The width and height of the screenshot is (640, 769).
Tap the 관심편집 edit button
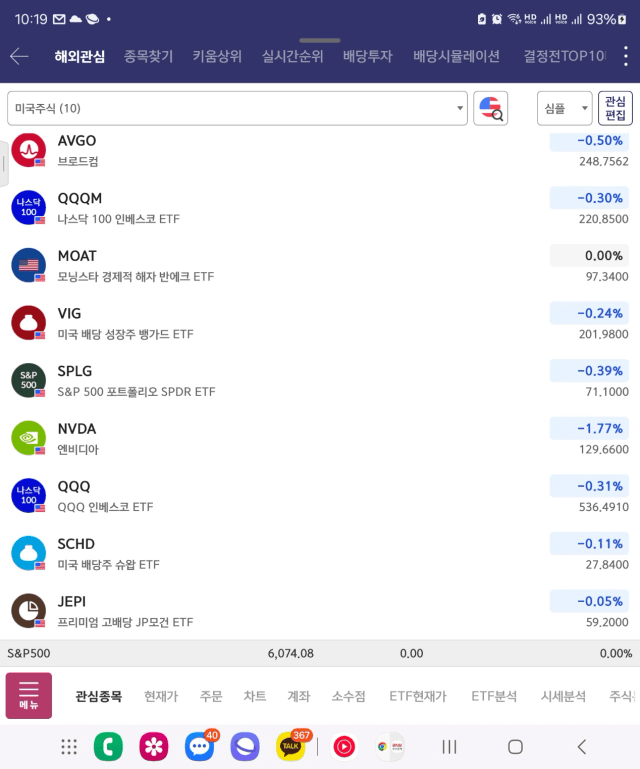click(x=615, y=108)
